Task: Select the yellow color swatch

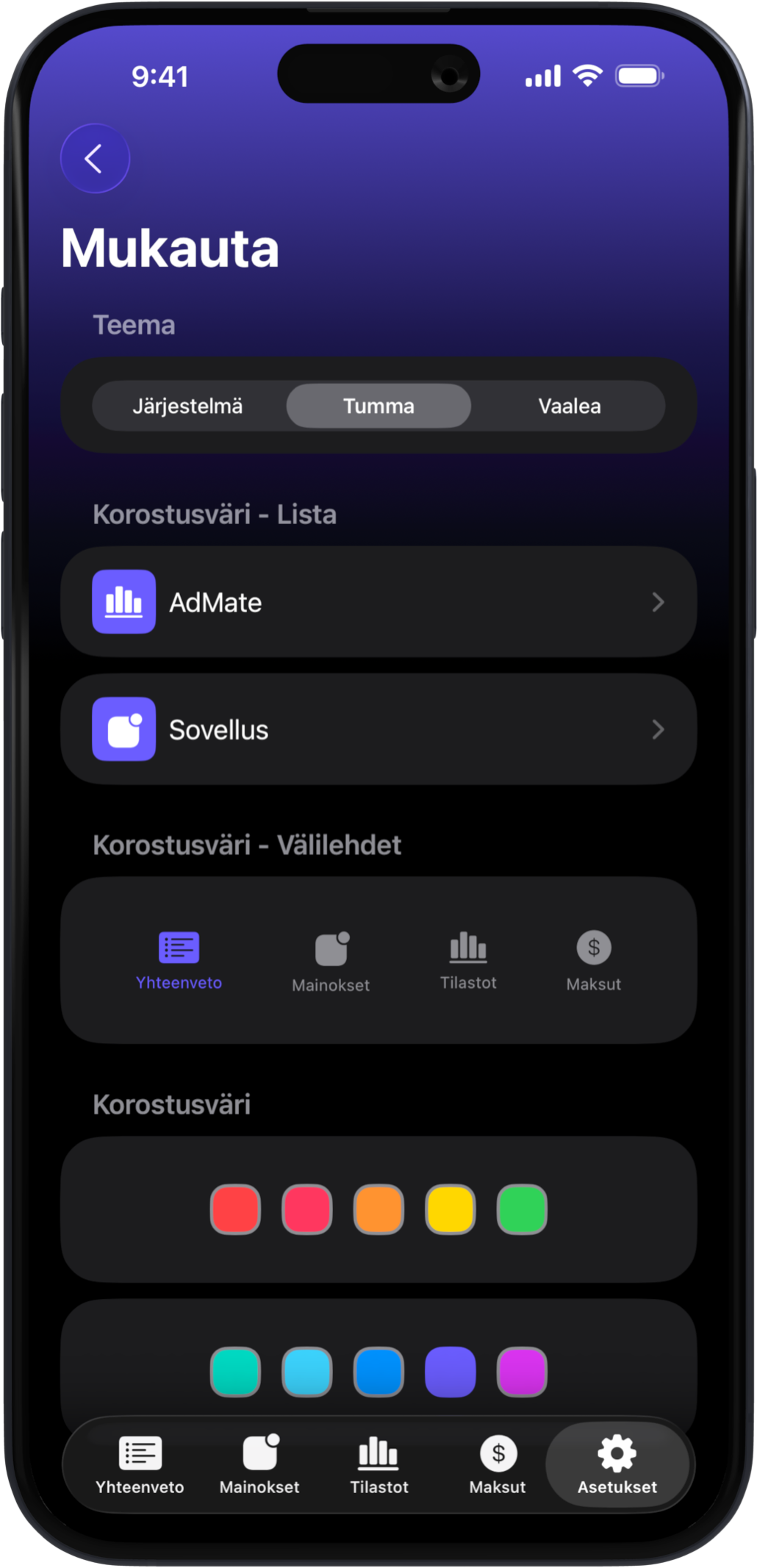Action: click(450, 1209)
